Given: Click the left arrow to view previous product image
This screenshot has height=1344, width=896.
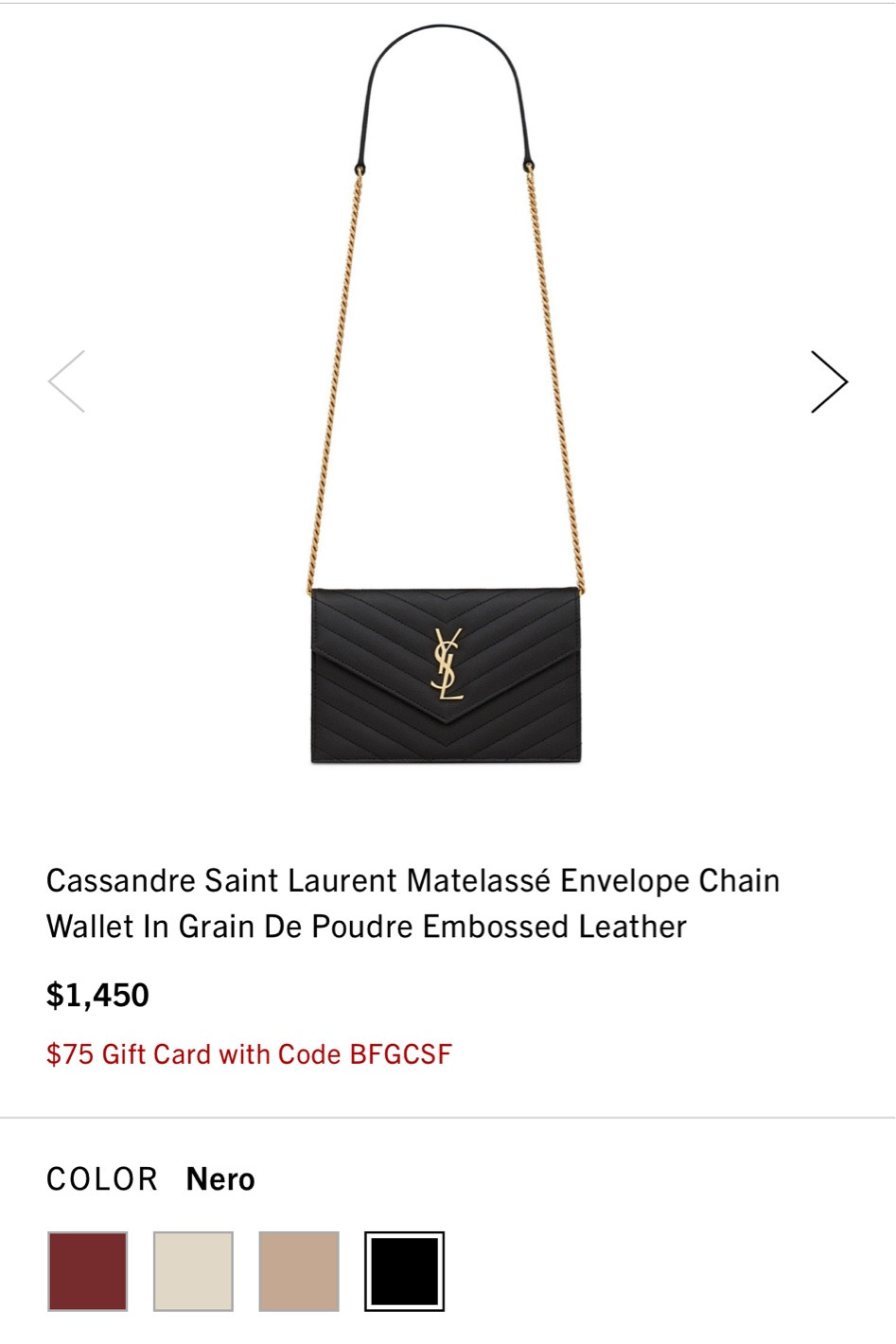Looking at the screenshot, I should pyautogui.click(x=66, y=381).
